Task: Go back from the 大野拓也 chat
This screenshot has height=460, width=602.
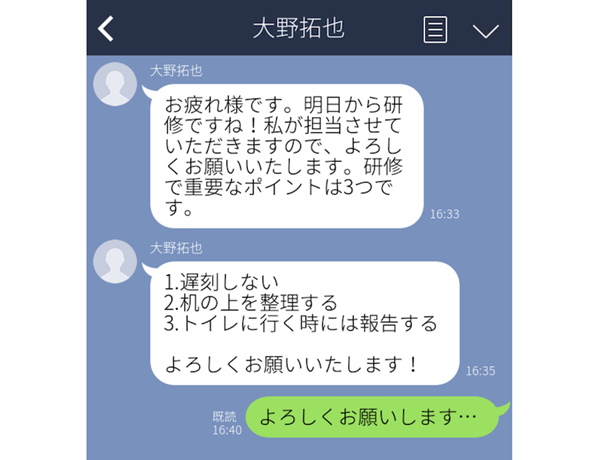Action: [x=106, y=28]
